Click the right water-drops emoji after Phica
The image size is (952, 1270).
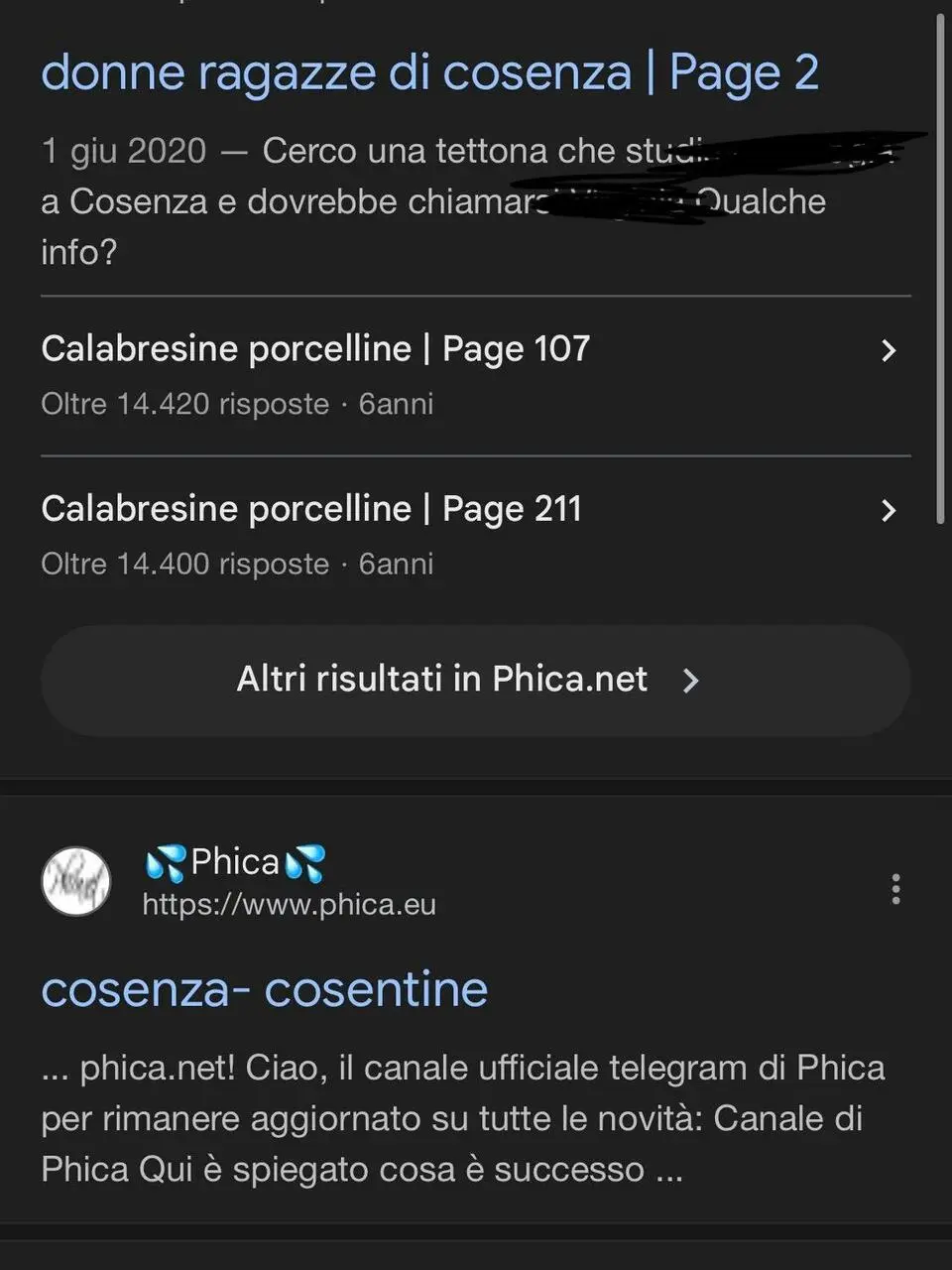(303, 861)
